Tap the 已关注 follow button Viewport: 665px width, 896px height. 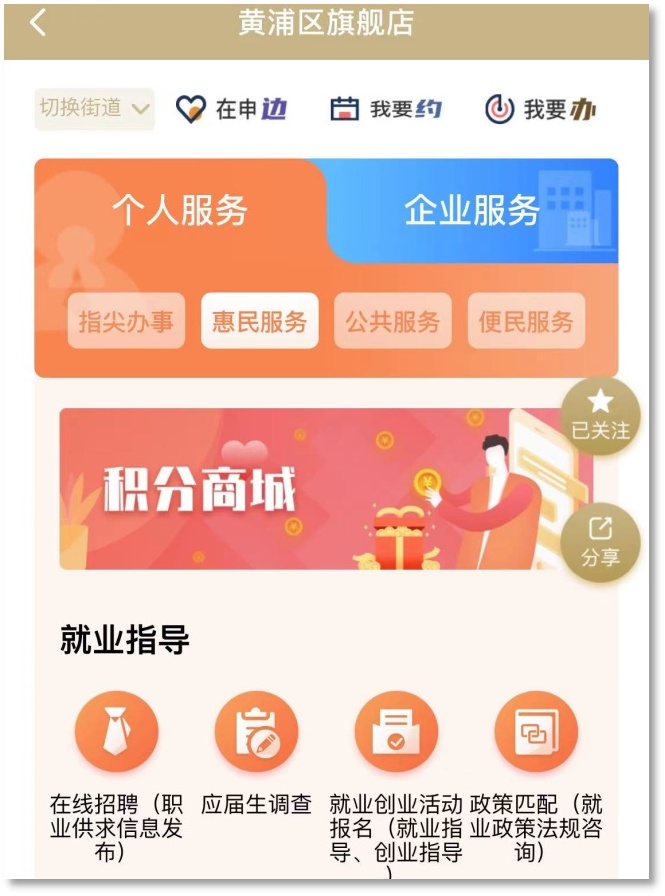pyautogui.click(x=600, y=416)
